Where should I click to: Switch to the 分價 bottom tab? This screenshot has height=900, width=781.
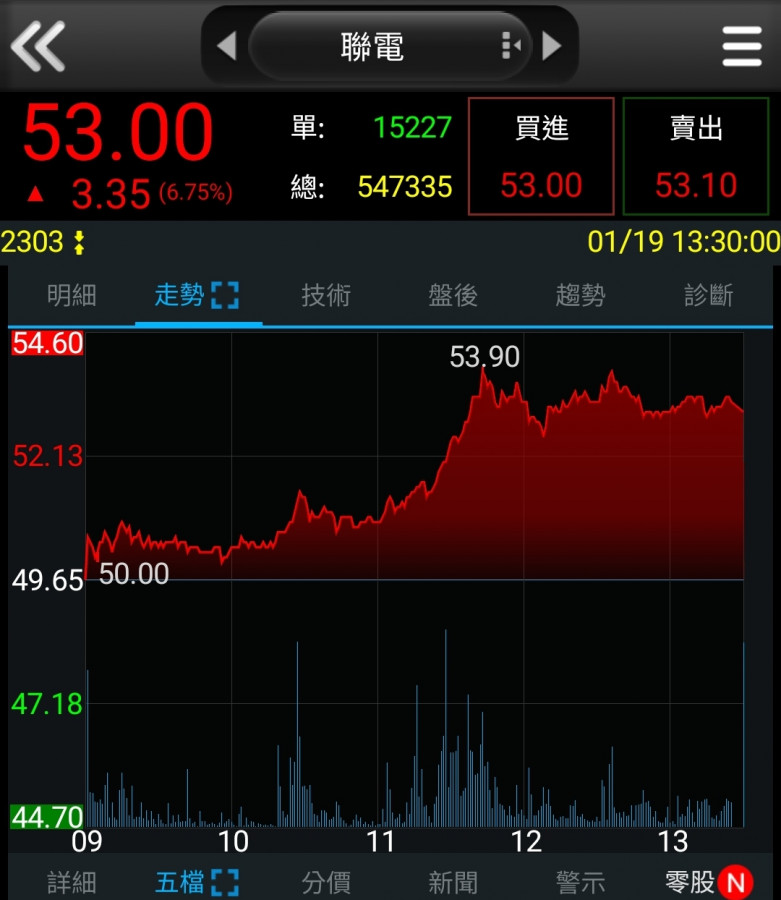coord(326,882)
